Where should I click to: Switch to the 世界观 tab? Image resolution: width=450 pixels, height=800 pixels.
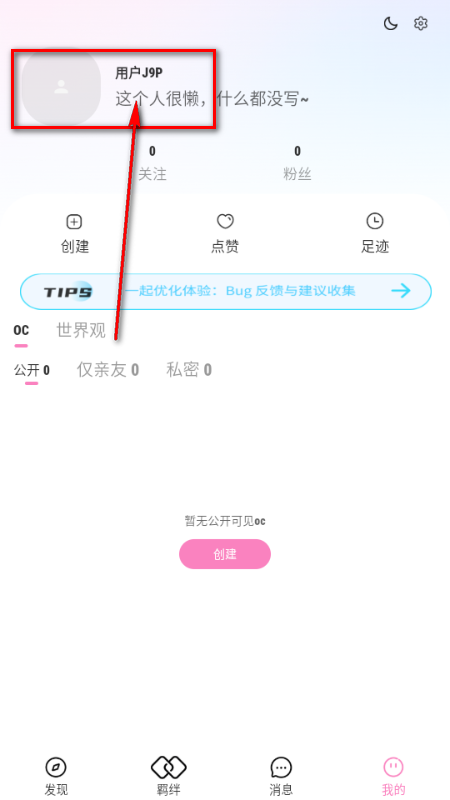pyautogui.click(x=81, y=331)
